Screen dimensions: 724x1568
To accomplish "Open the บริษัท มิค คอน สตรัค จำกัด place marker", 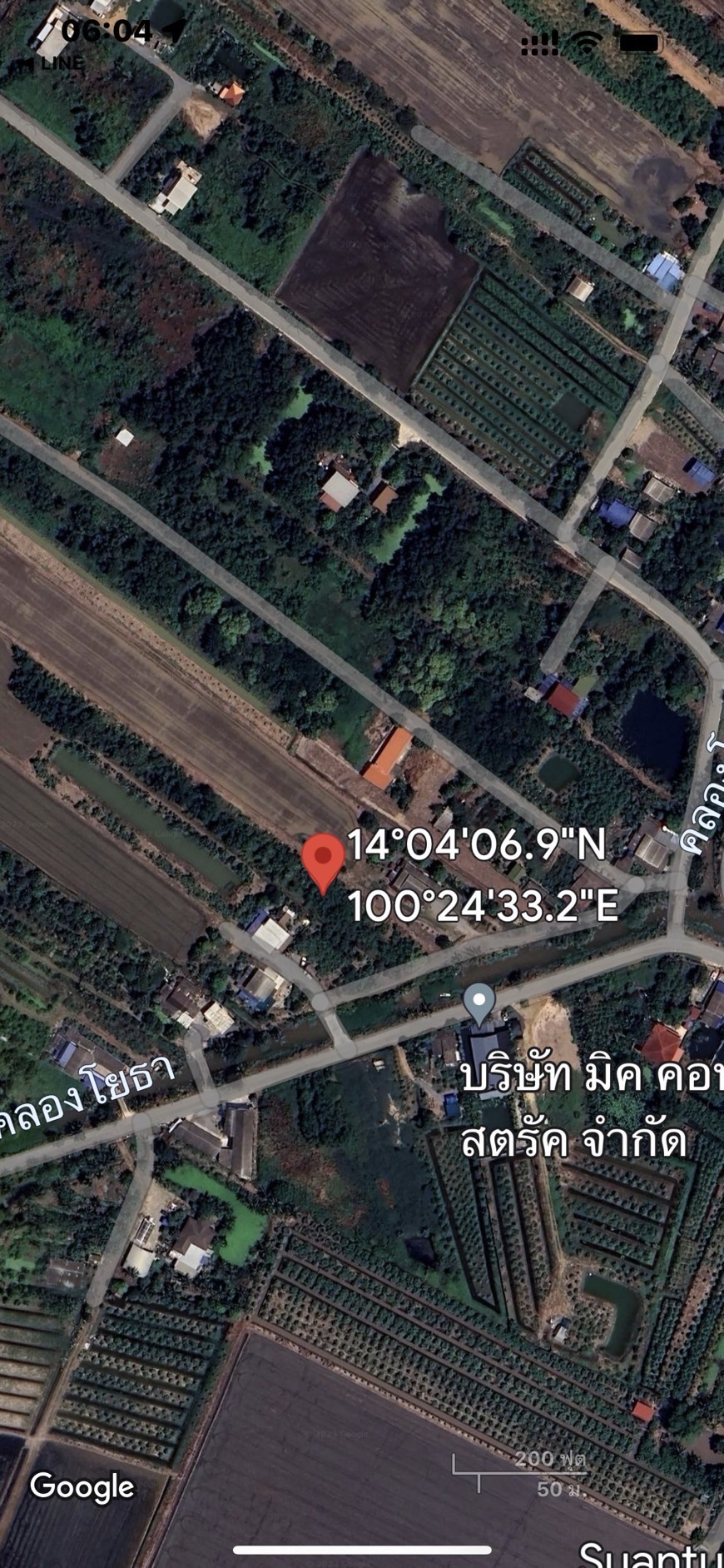I will click(479, 1003).
